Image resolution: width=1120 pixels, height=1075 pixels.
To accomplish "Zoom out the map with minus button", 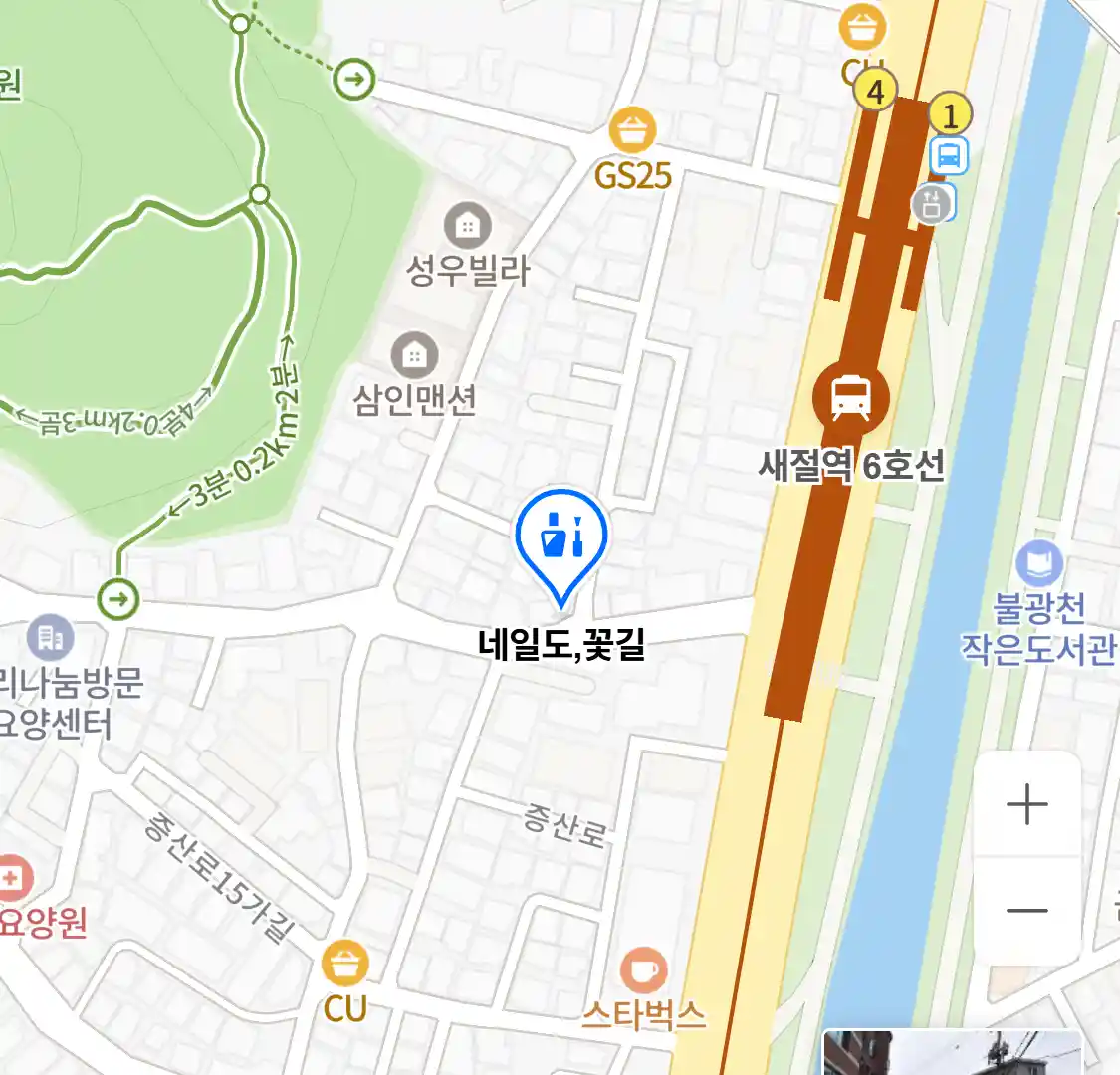I will tap(1026, 911).
